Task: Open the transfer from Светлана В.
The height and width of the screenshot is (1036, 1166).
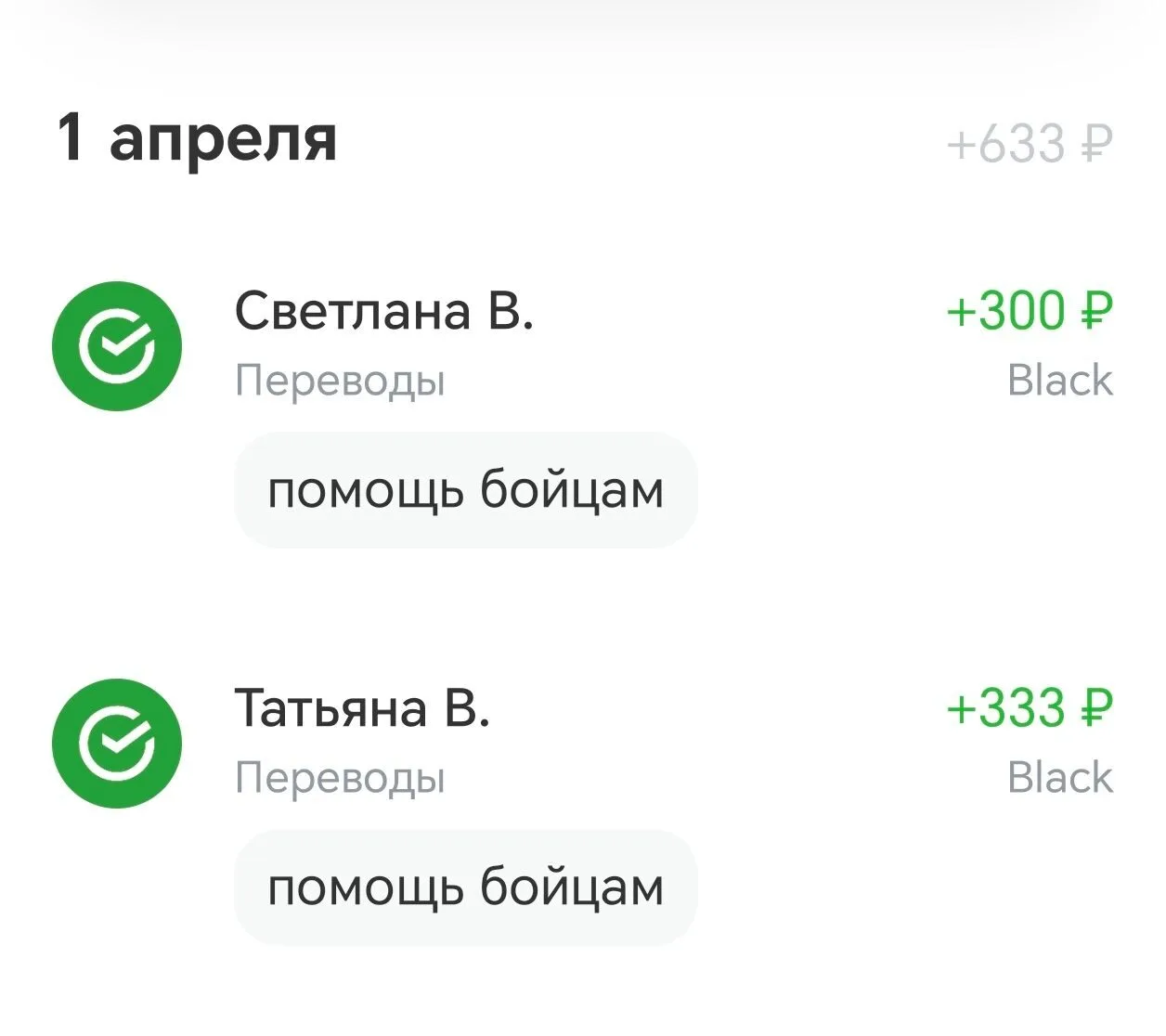Action: 384,313
